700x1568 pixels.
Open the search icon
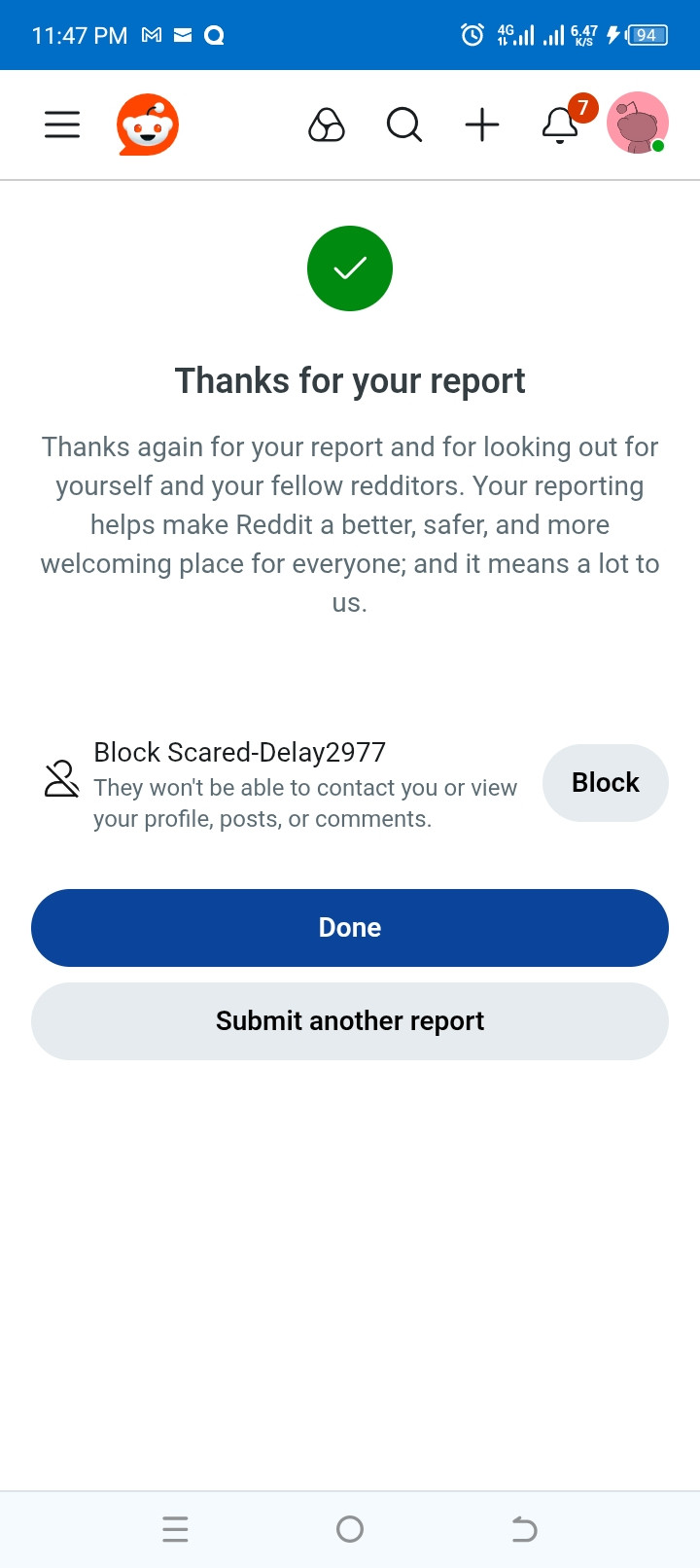click(404, 125)
